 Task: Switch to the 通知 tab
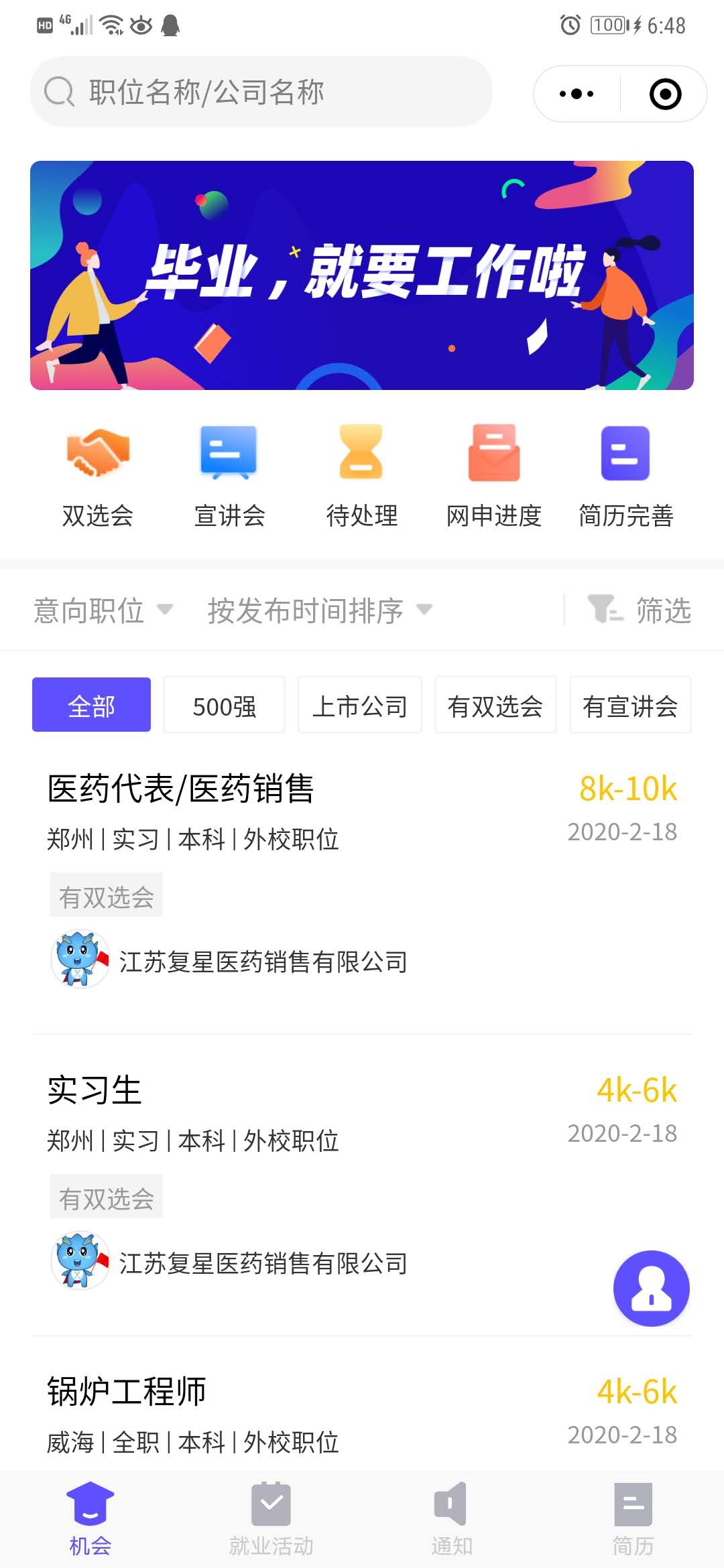pos(452,1519)
